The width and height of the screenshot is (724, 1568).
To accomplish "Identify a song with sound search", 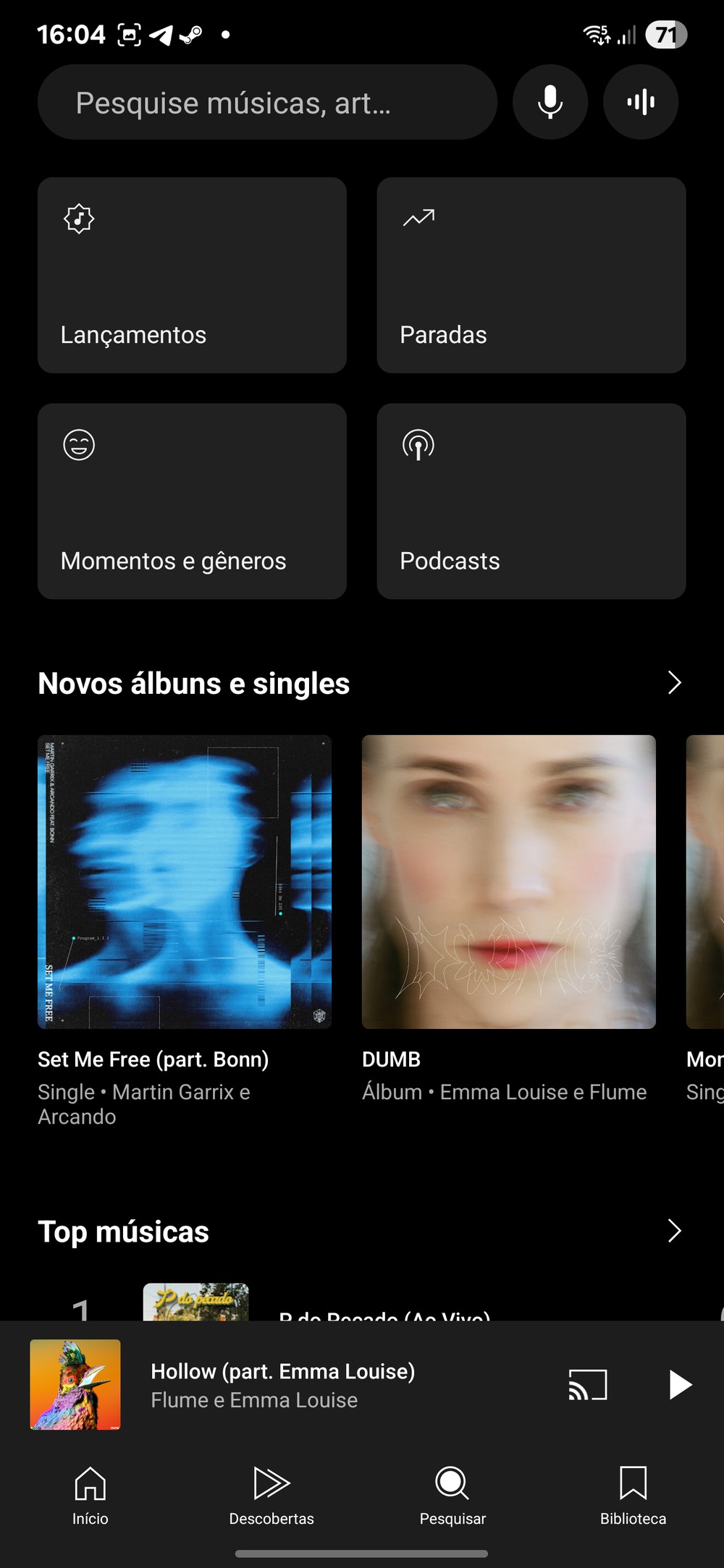I will 641,102.
